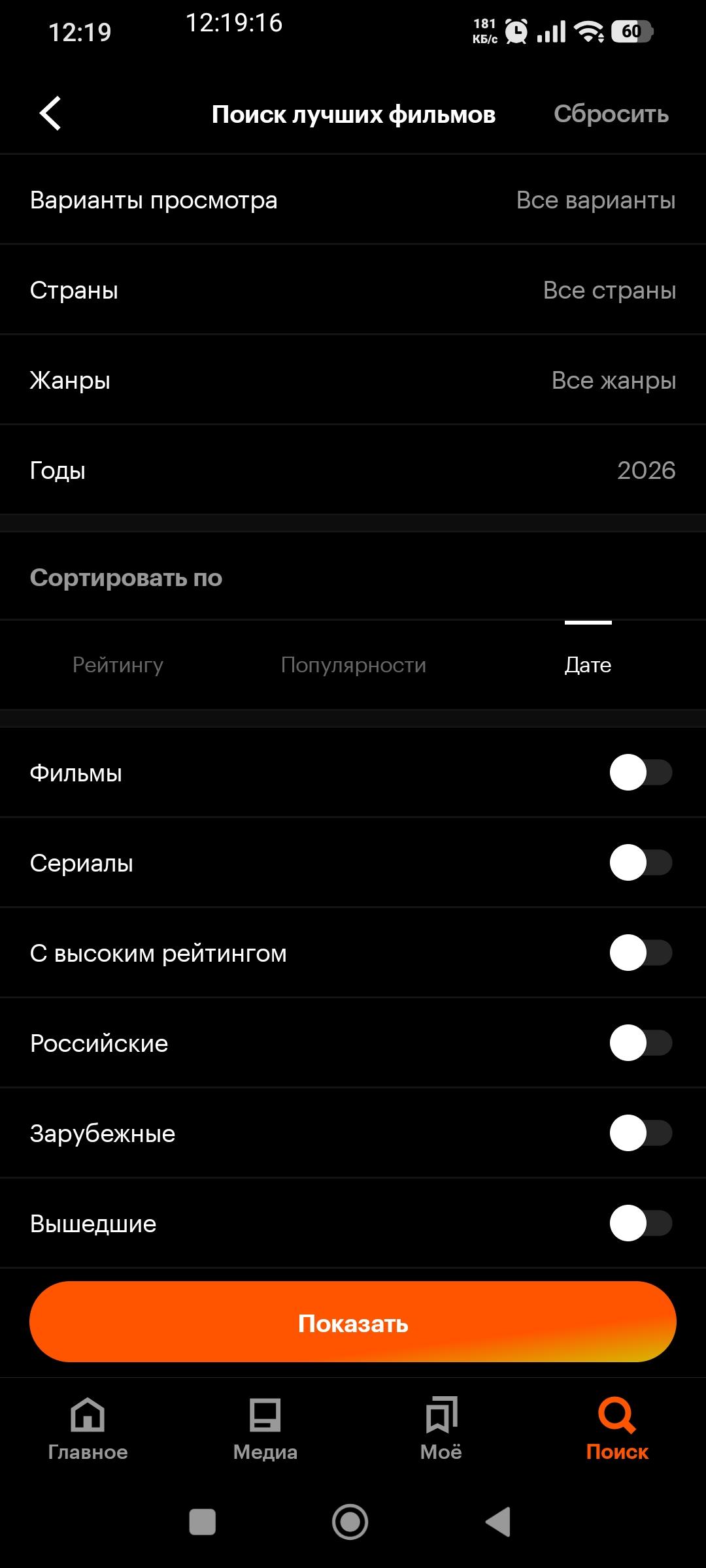Open the Жанры filter
This screenshot has width=706, height=1568.
point(353,380)
